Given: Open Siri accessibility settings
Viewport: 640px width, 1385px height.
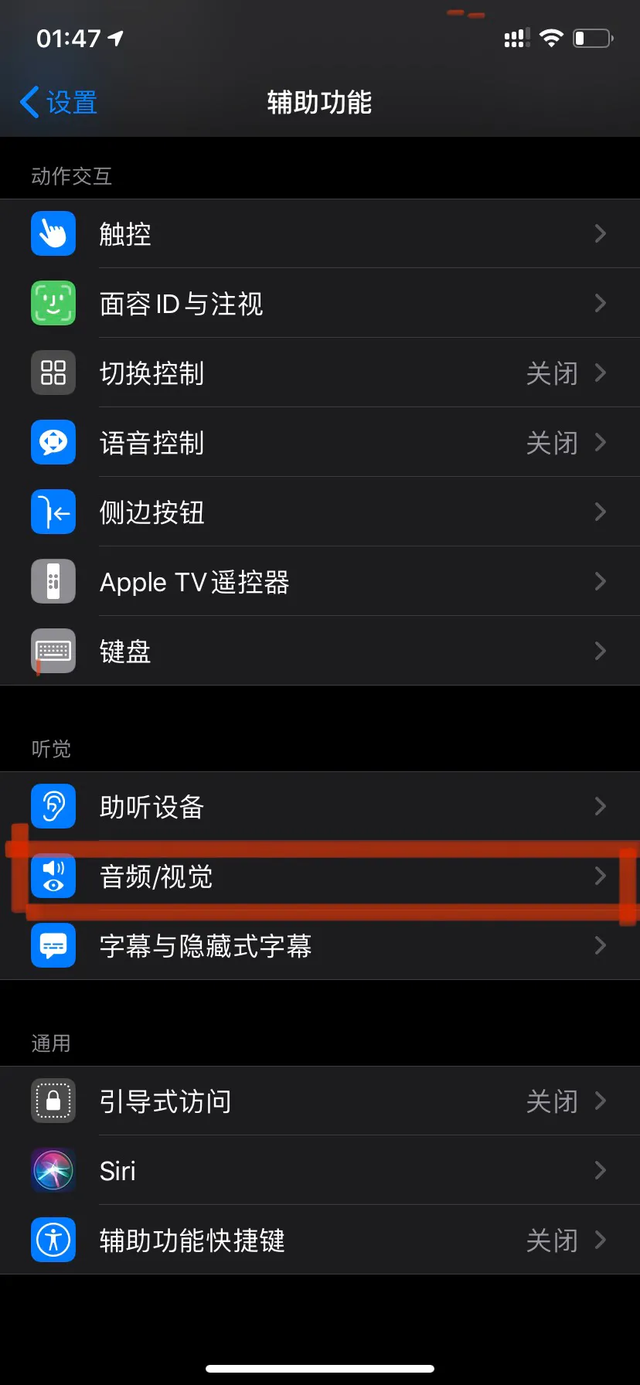Looking at the screenshot, I should [x=320, y=1171].
